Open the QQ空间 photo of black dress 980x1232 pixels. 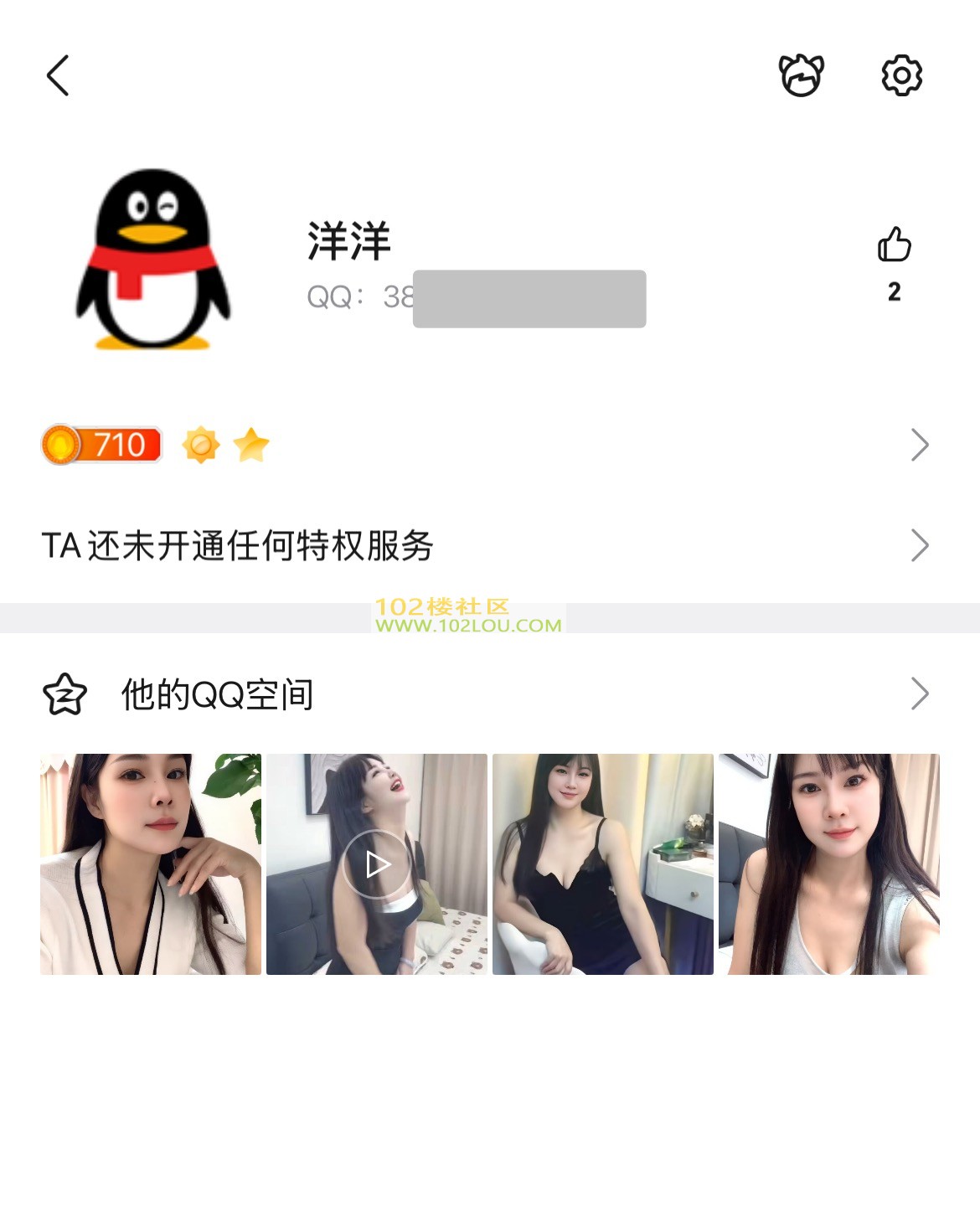603,863
